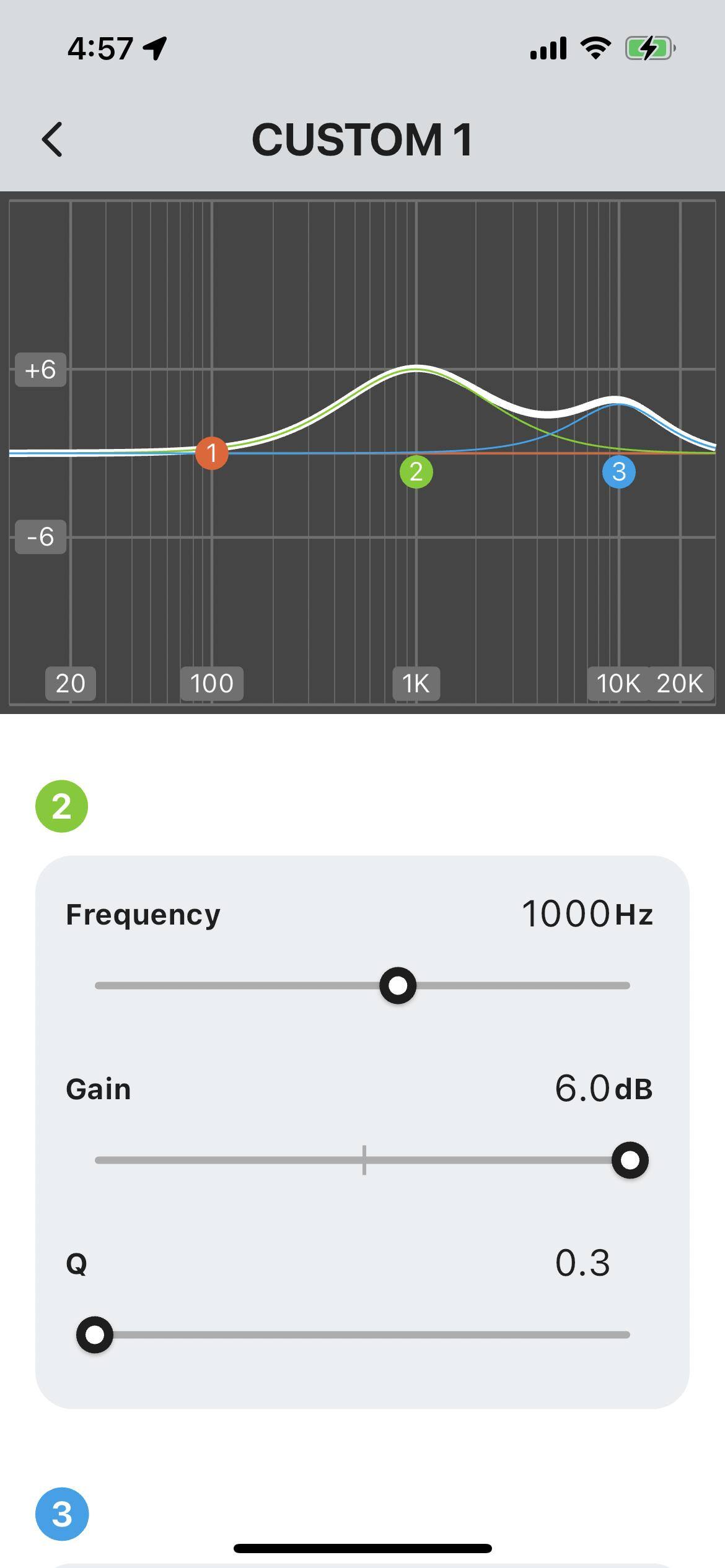Tap the Gain slider for band 2

point(630,1160)
